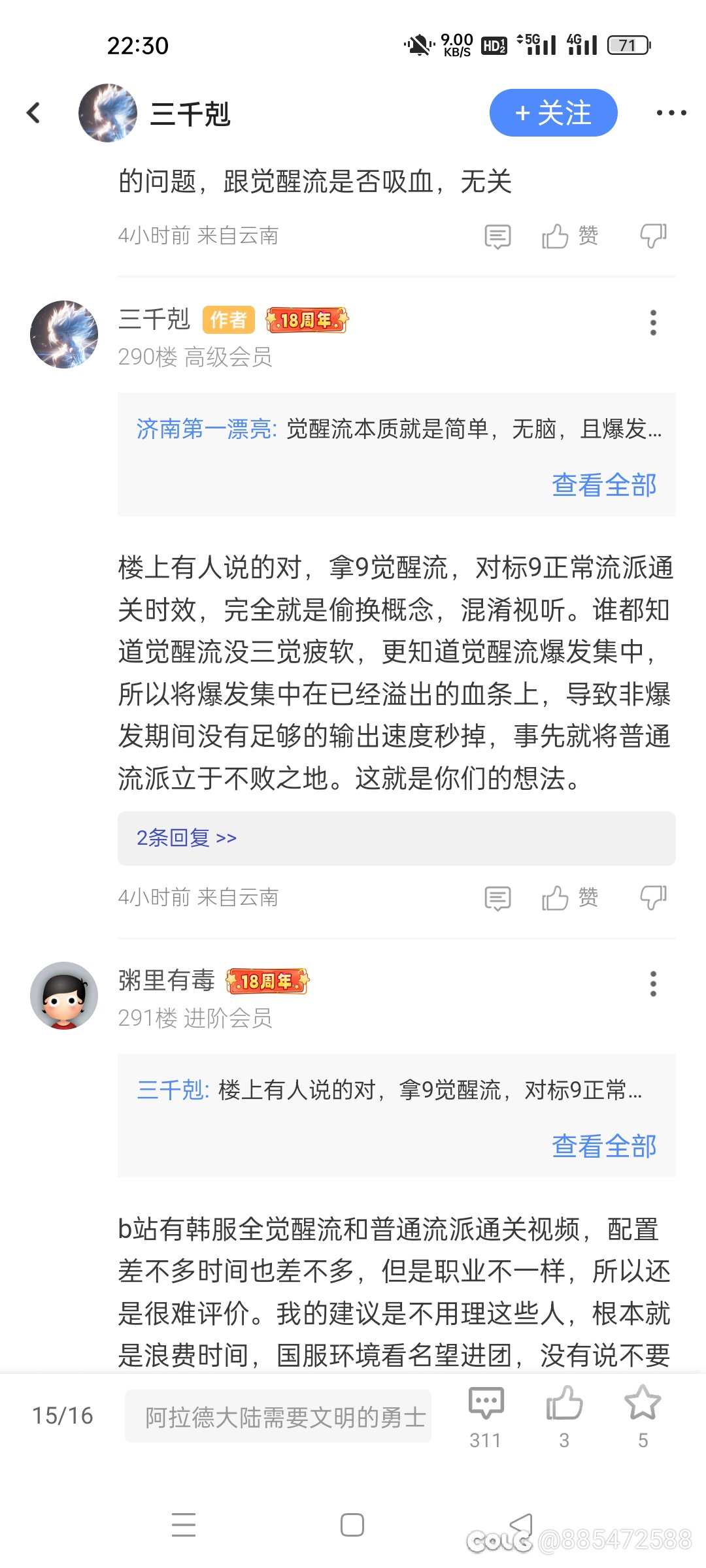Expand the quoted 三千剋 comment via 查看全部
Viewport: 706px width, 1568px height.
pos(604,1147)
